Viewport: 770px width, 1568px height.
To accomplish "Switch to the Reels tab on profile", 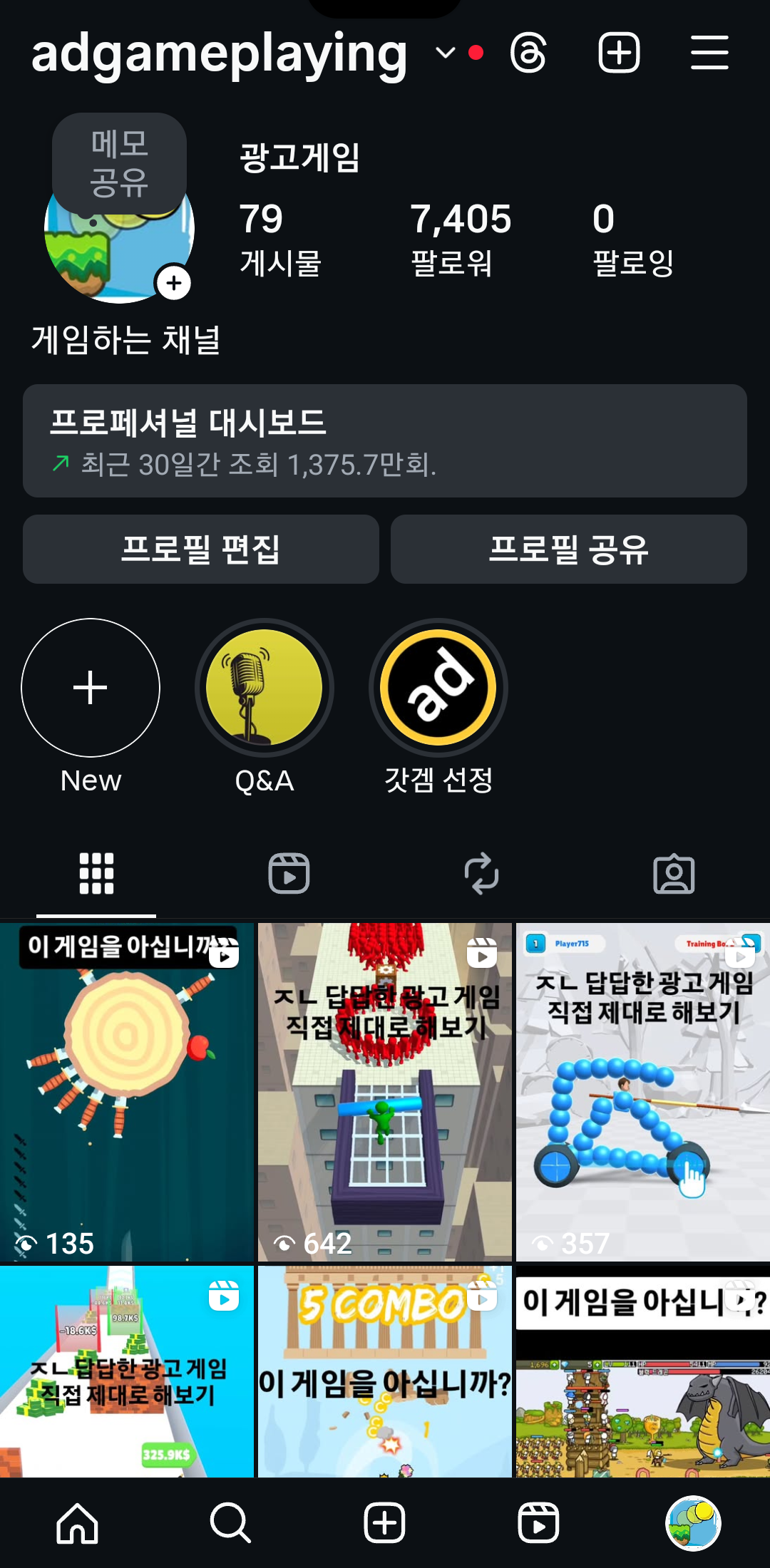I will point(289,873).
